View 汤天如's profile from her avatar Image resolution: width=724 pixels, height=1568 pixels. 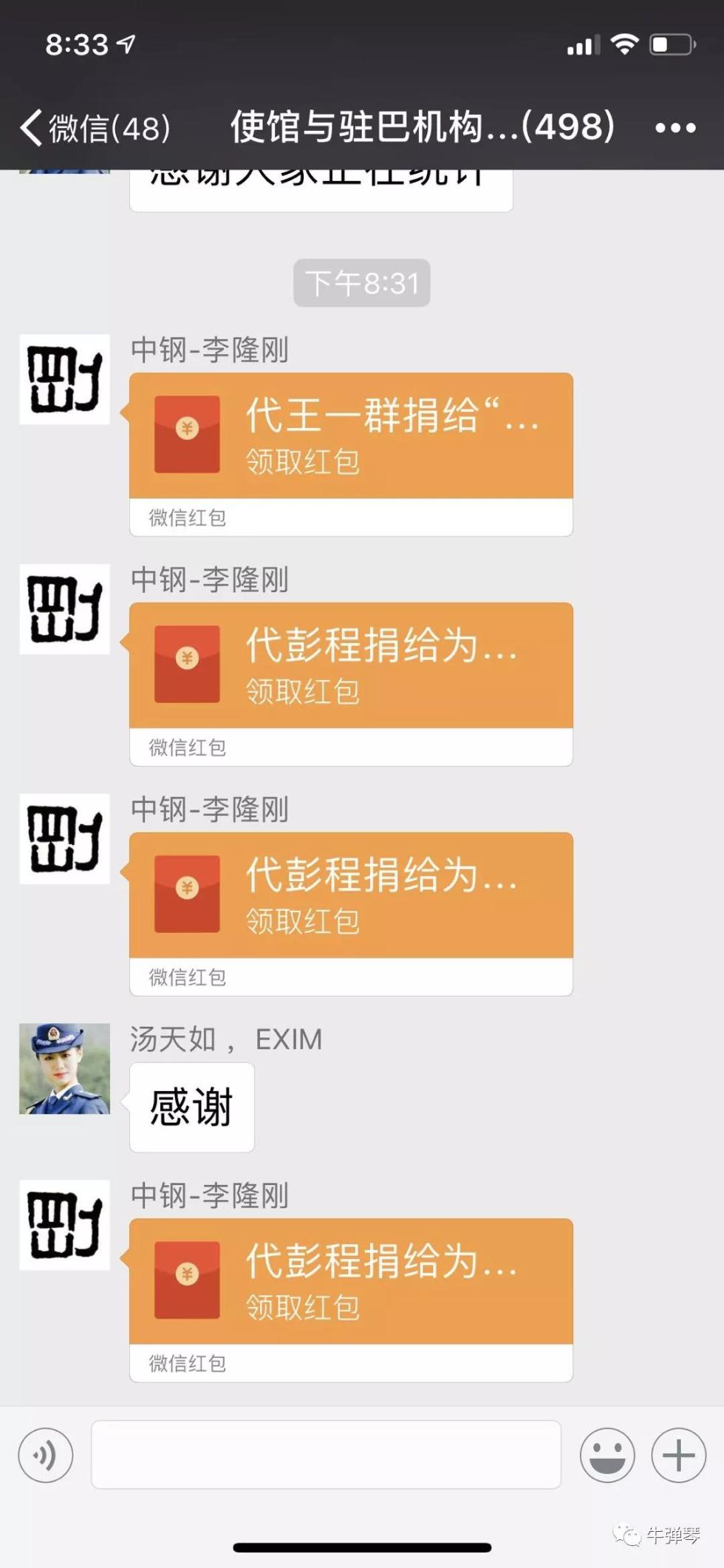(x=64, y=1068)
